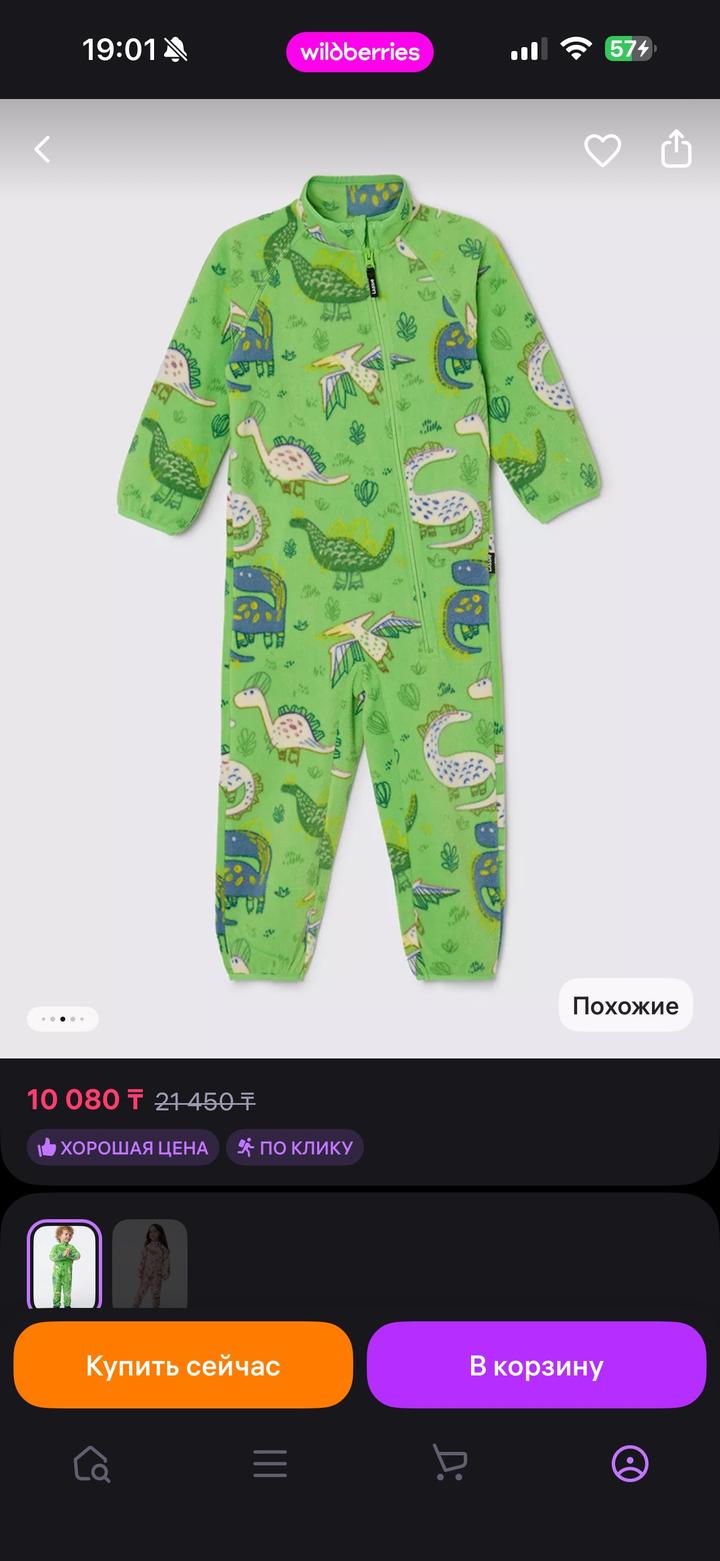Image resolution: width=720 pixels, height=1561 pixels.
Task: Tap Купить сейчас to buy now
Action: point(183,1366)
